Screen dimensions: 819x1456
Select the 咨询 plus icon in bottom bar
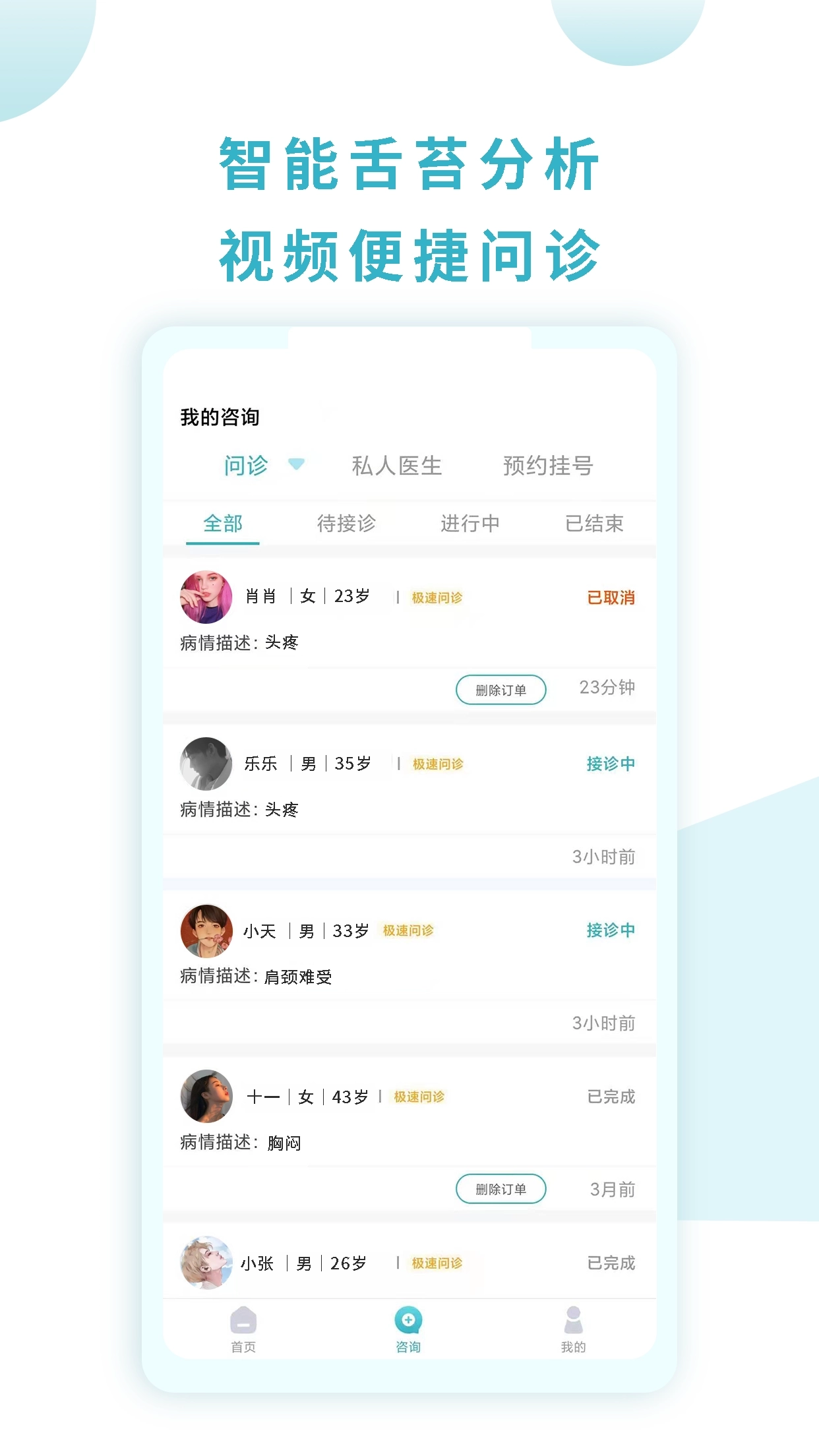(409, 1322)
